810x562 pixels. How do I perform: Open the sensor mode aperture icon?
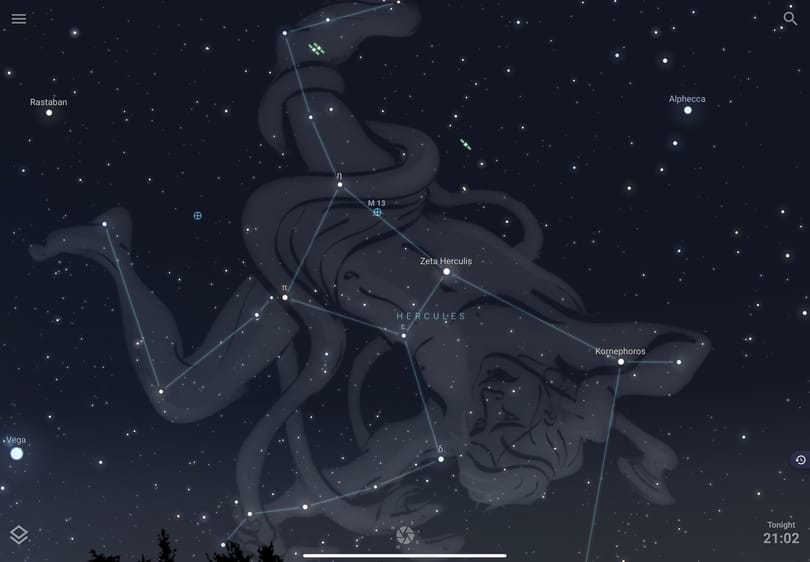[405, 535]
